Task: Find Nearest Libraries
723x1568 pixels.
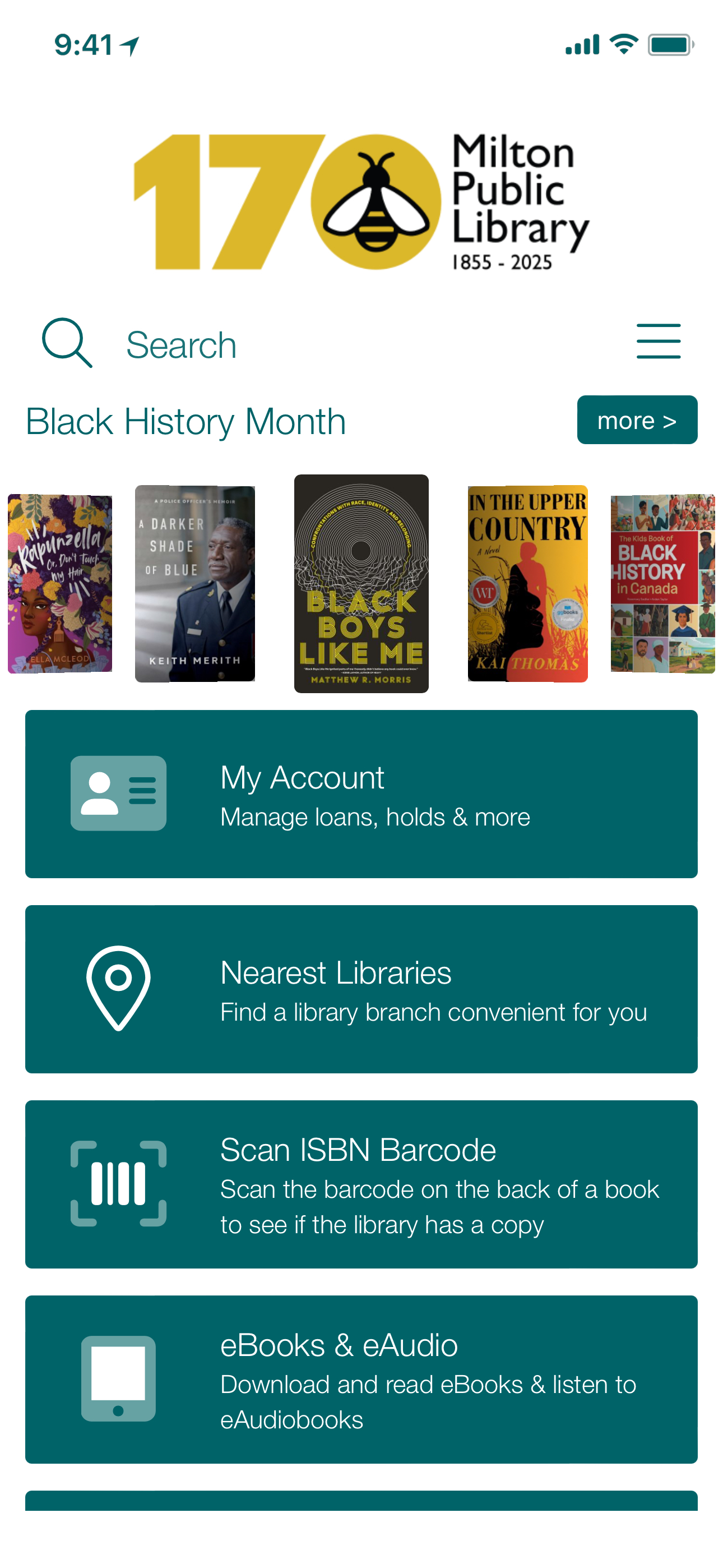Action: tap(361, 989)
